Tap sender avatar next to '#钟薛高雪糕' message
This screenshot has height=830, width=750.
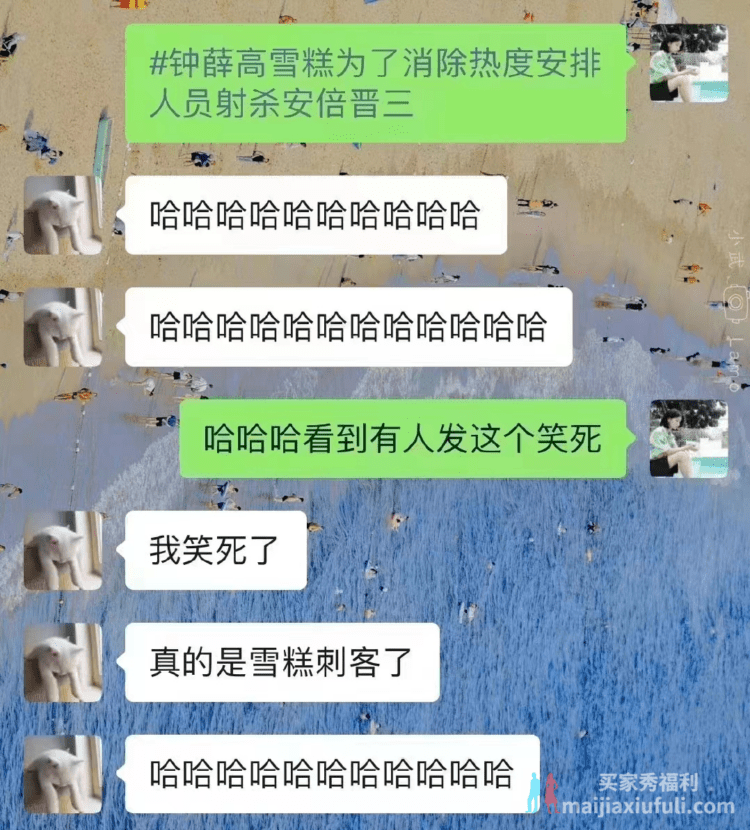(x=689, y=64)
